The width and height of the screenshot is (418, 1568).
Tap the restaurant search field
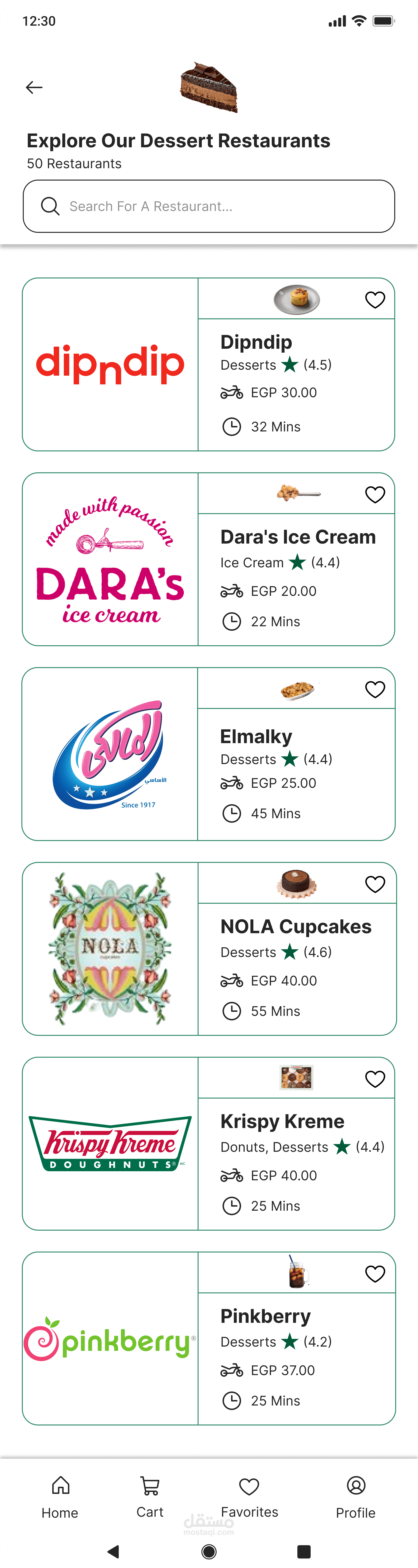(x=209, y=206)
